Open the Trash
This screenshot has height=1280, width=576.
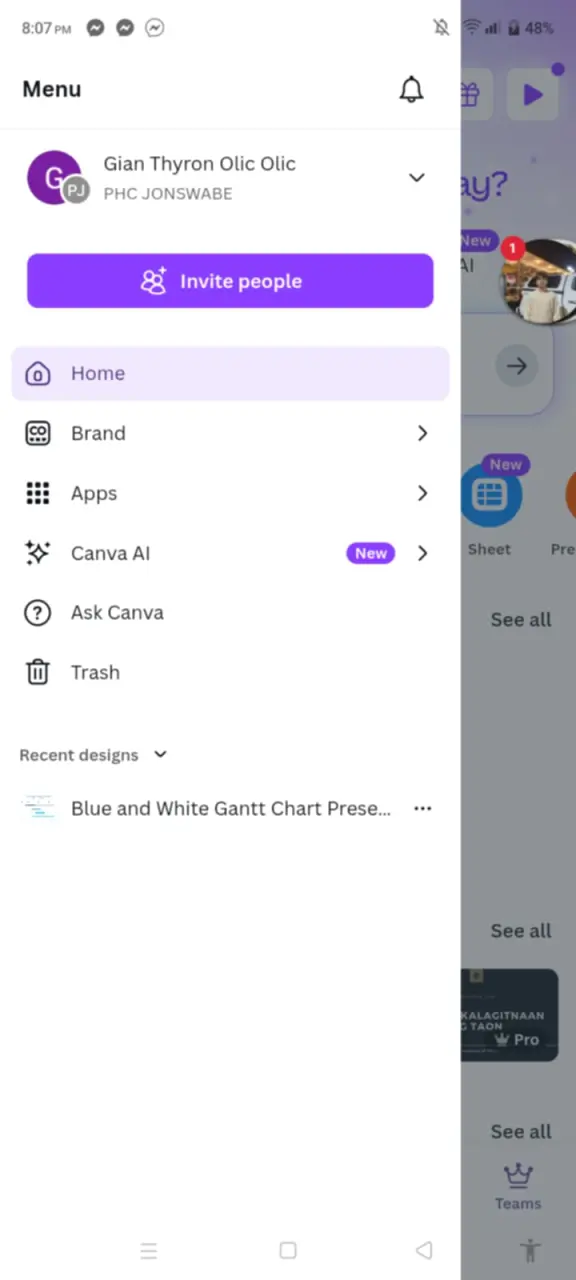pos(230,672)
